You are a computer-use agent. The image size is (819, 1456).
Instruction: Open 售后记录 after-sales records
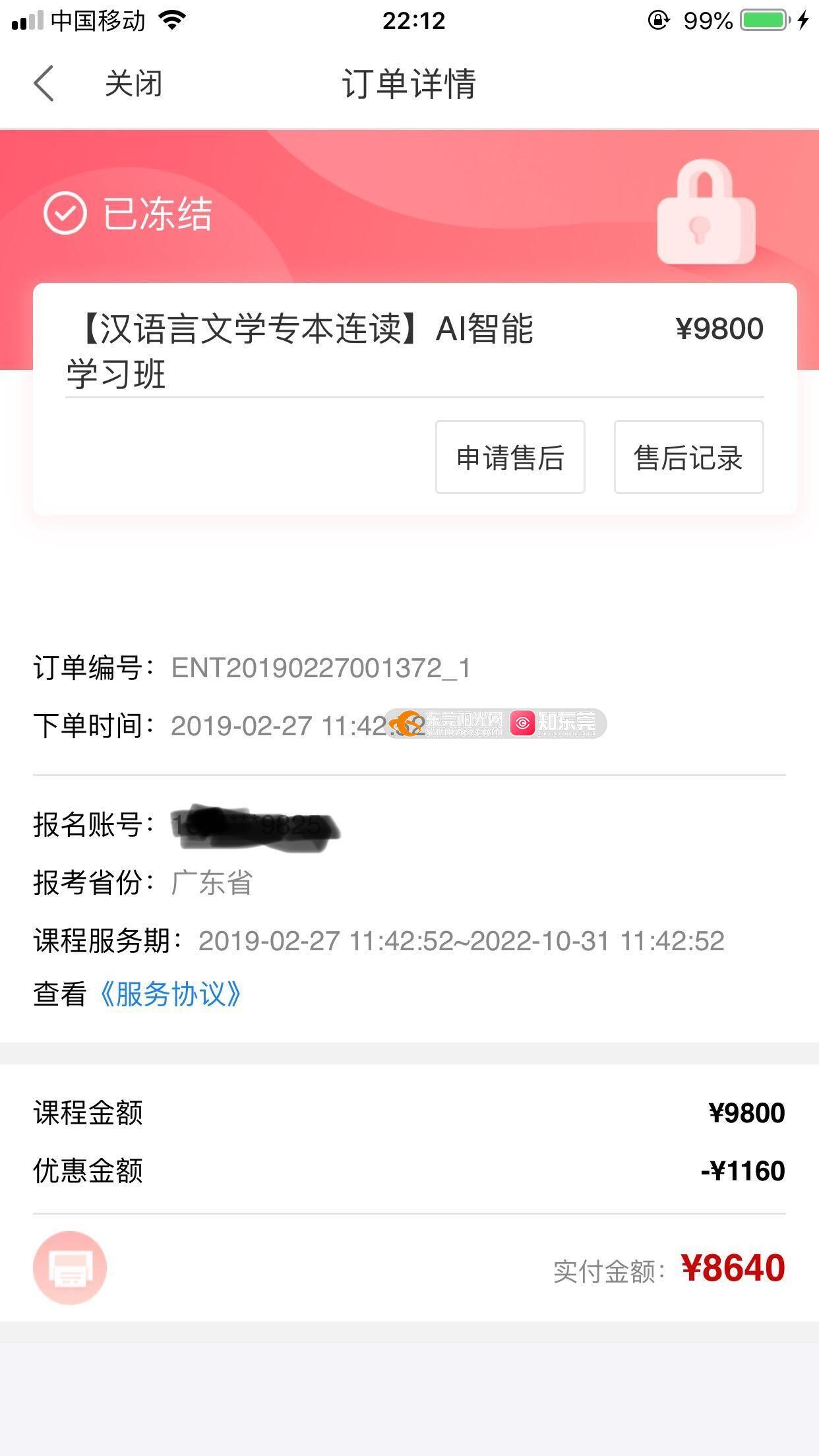click(x=688, y=457)
